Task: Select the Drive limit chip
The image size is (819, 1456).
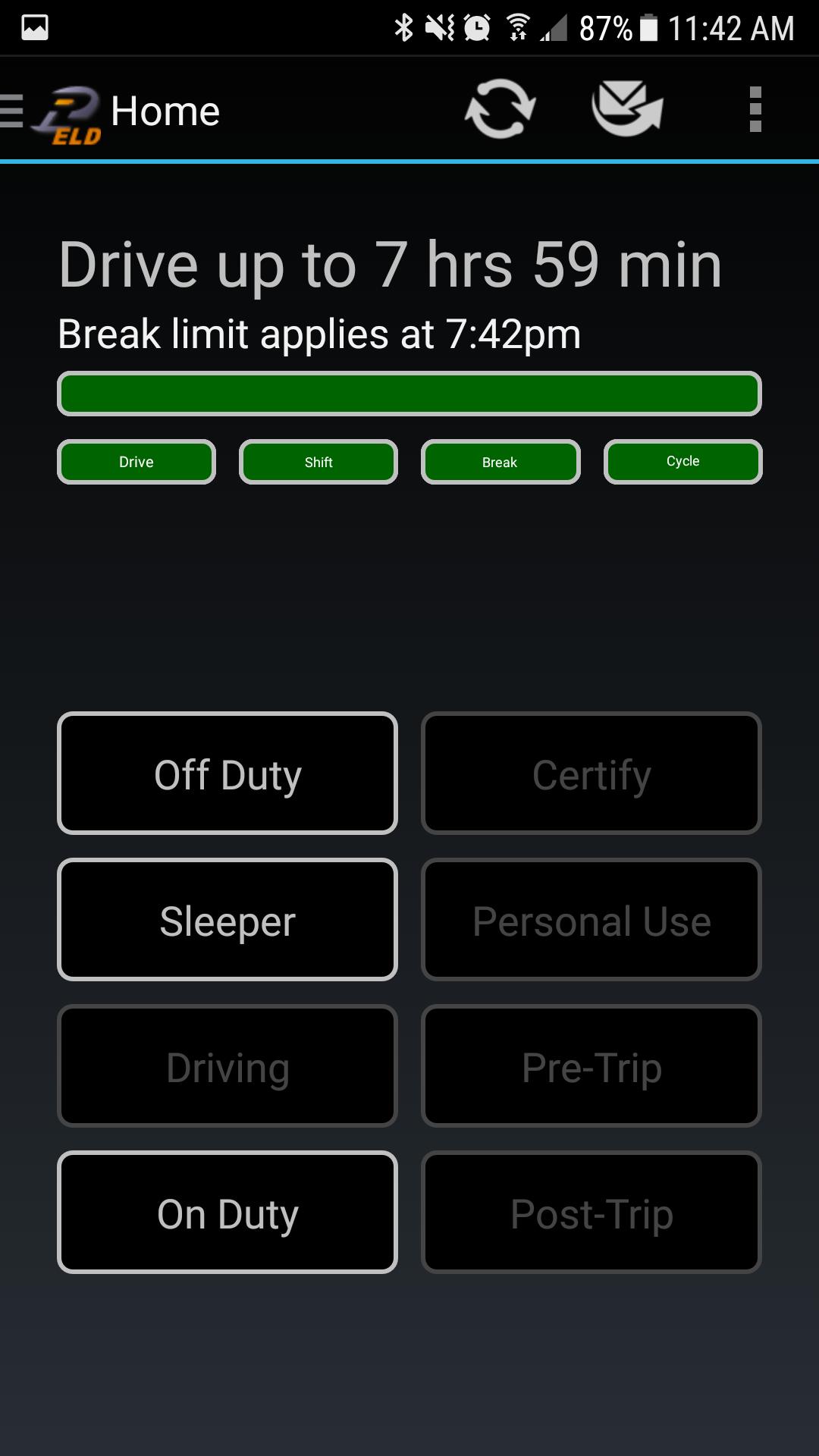Action: (x=136, y=462)
